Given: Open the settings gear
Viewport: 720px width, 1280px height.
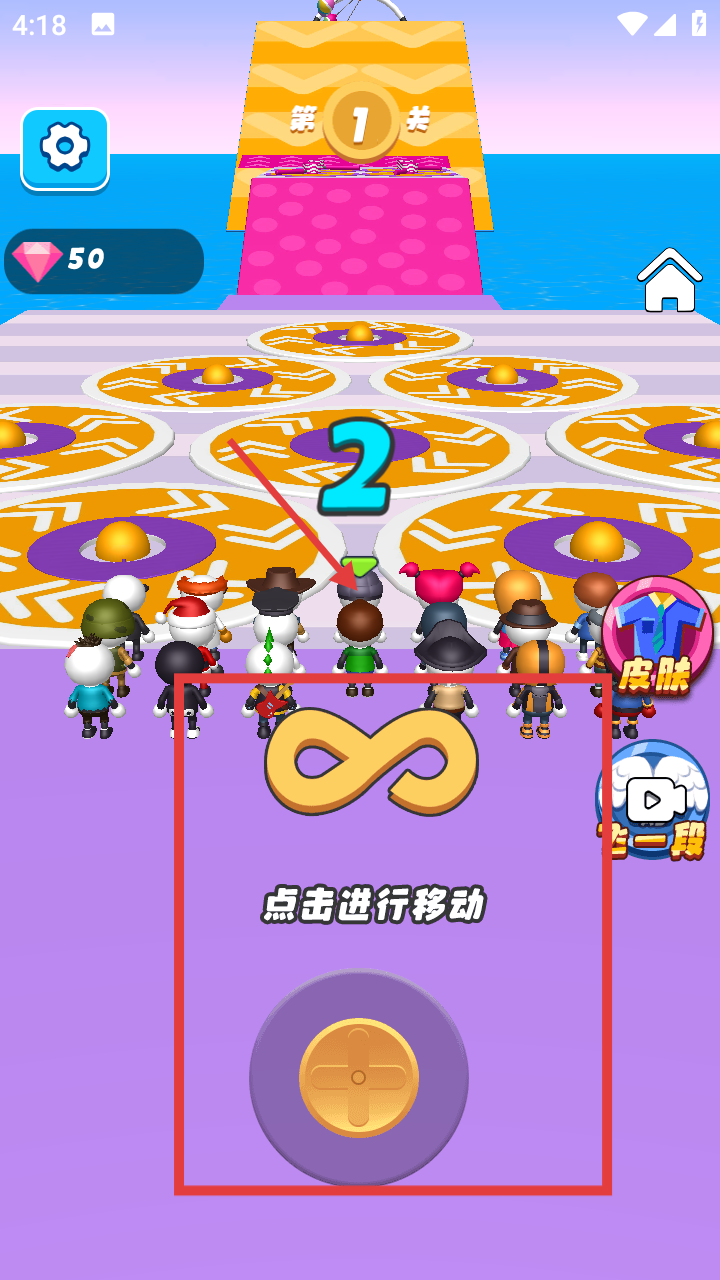Looking at the screenshot, I should click(65, 148).
